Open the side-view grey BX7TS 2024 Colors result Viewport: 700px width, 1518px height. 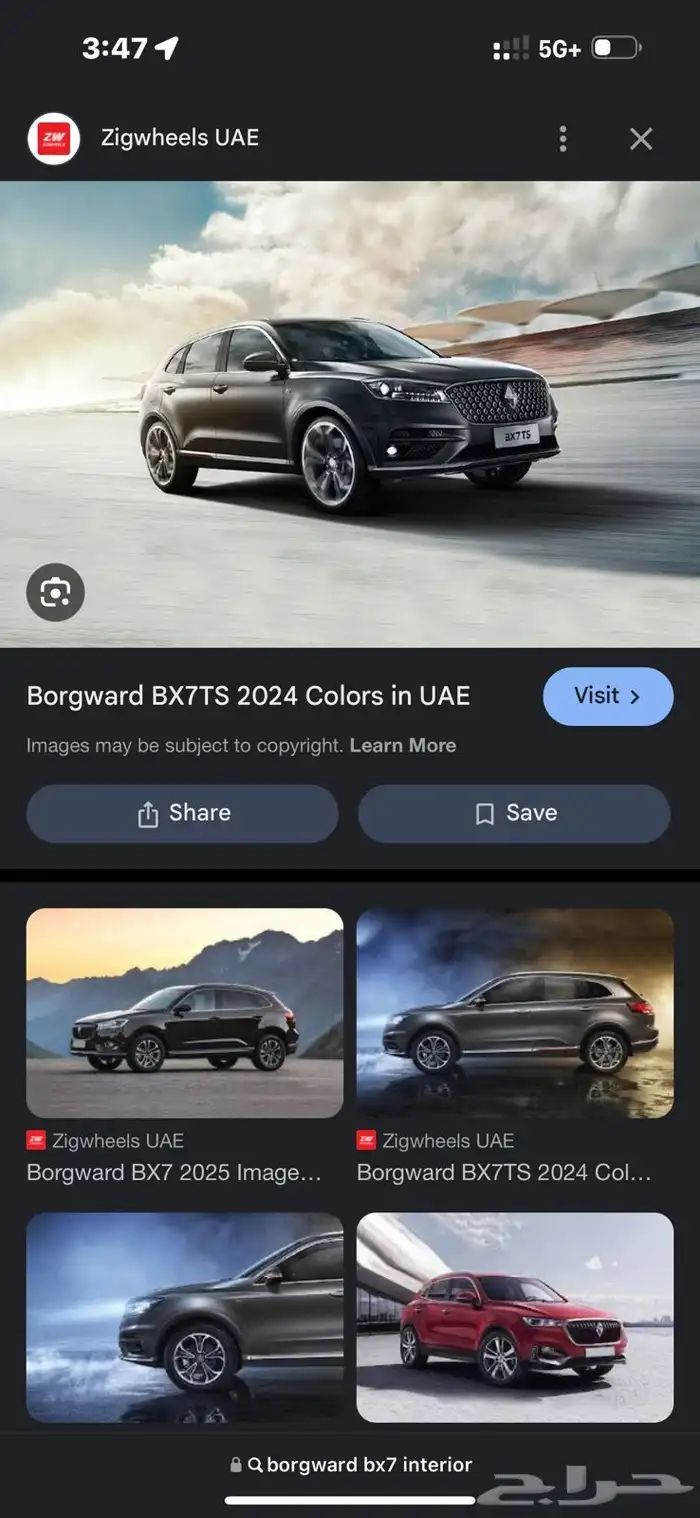click(x=515, y=1046)
